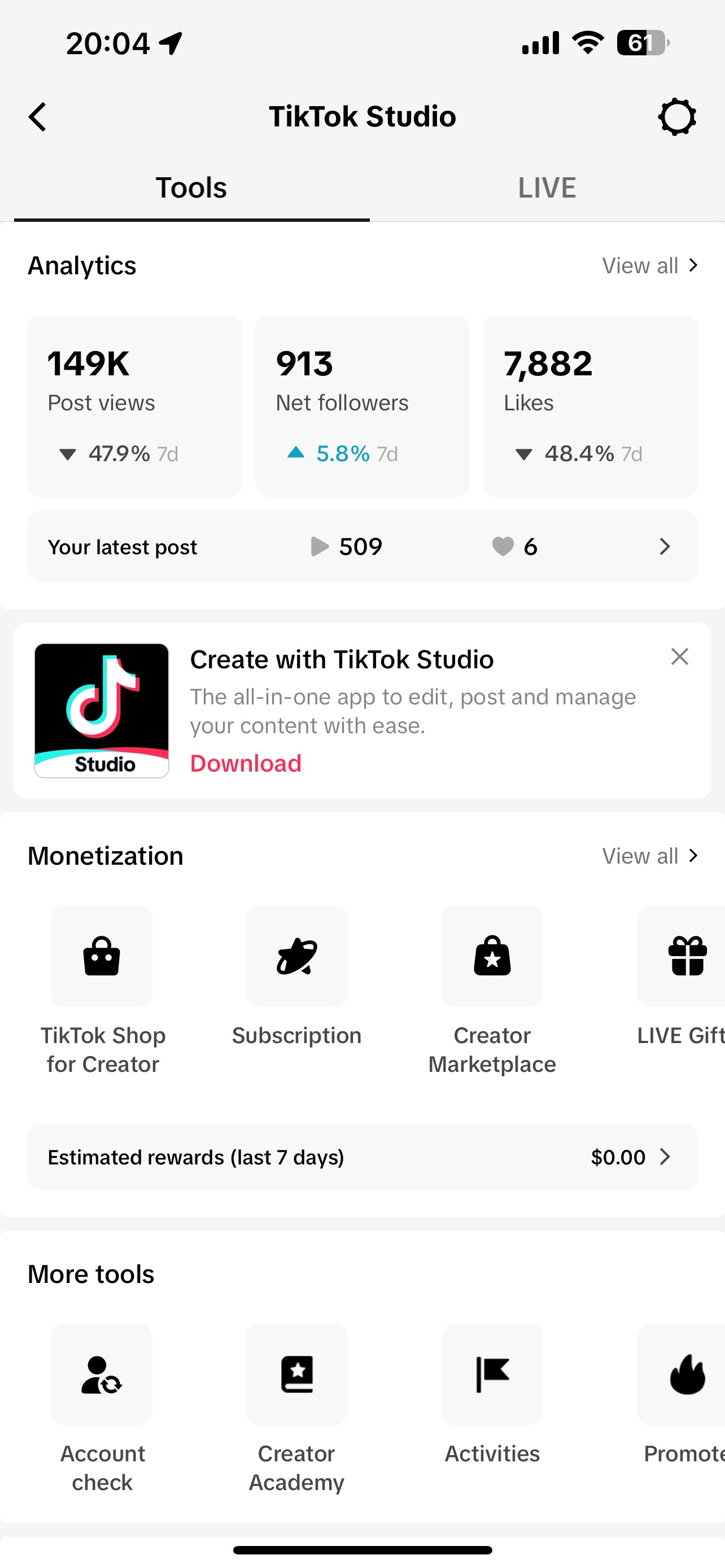View all Analytics

649,265
